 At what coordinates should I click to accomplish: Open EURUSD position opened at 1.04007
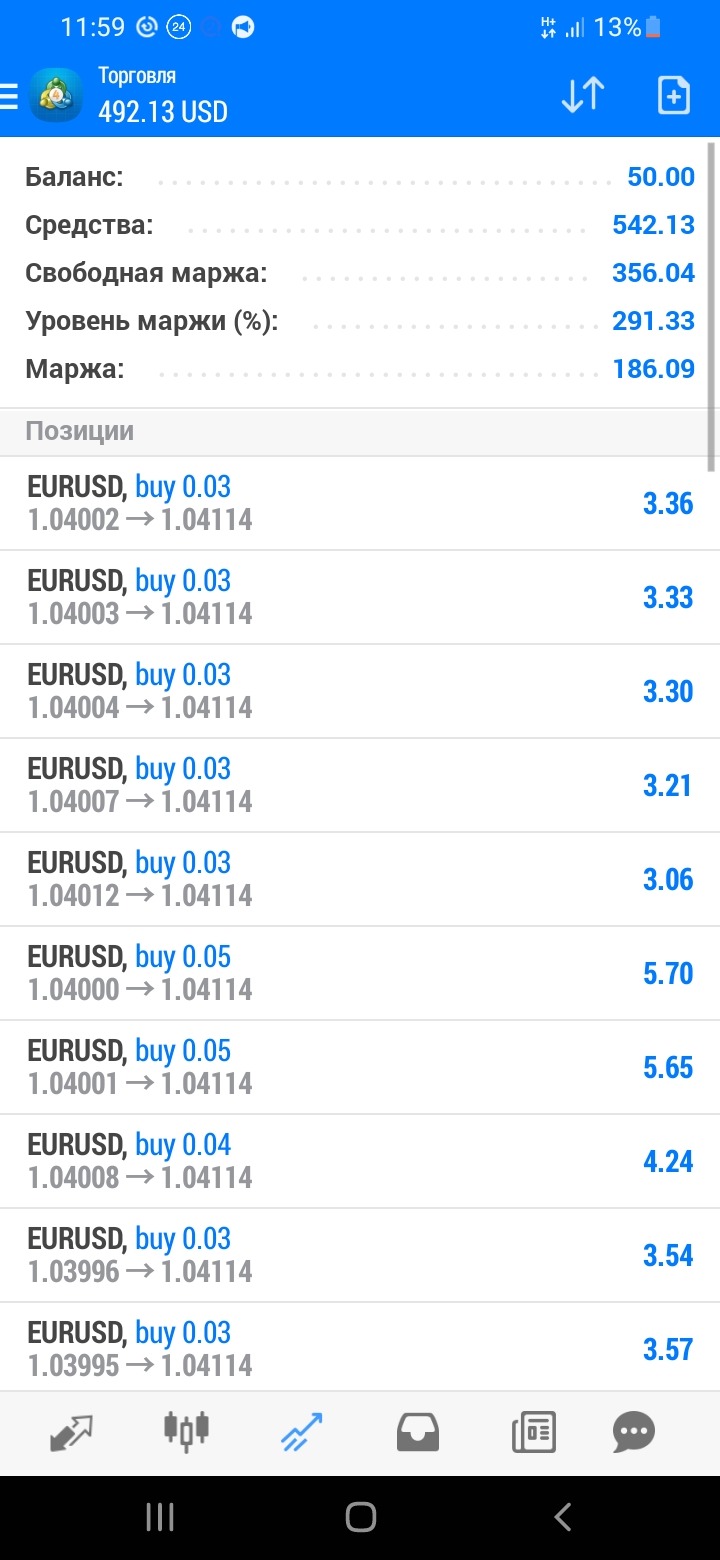coord(360,785)
